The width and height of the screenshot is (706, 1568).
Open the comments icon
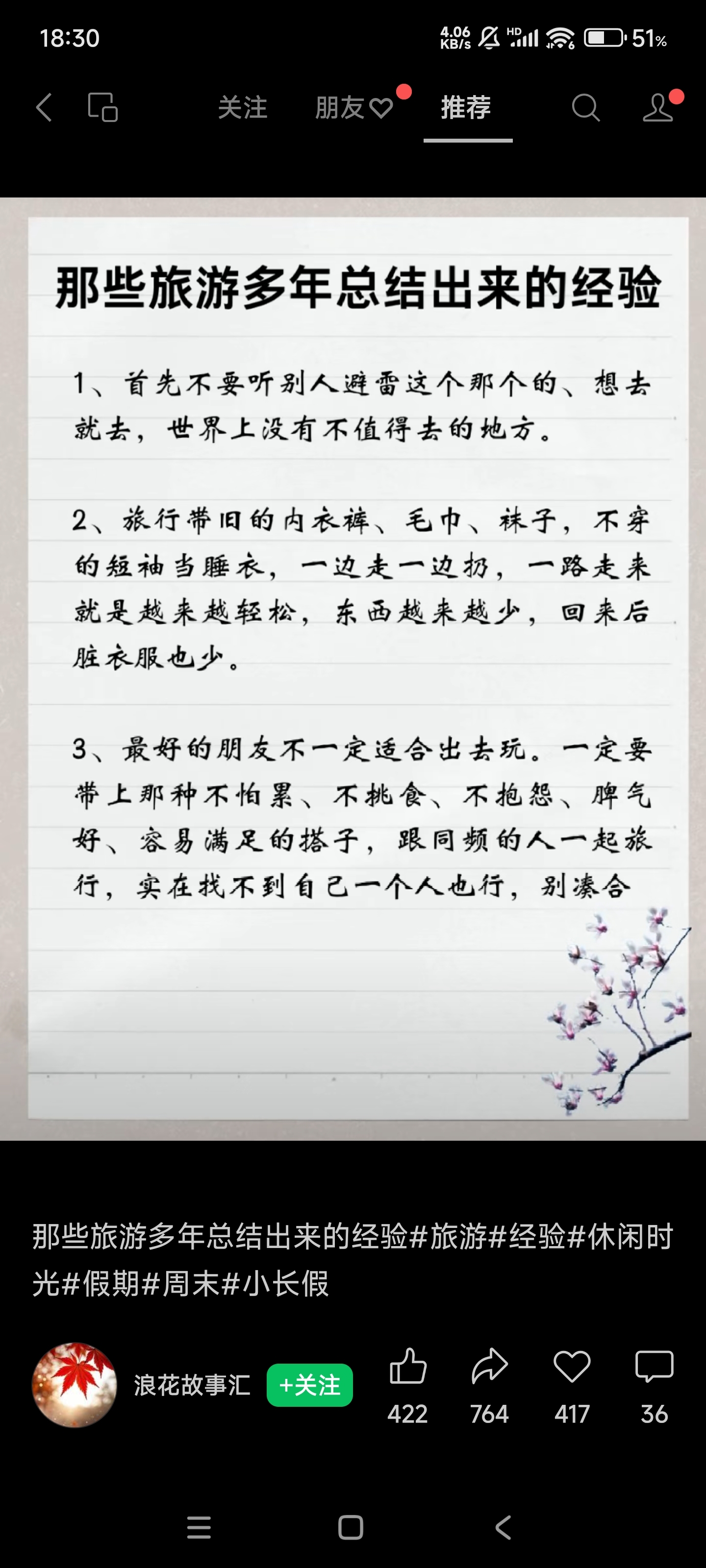[x=654, y=1367]
